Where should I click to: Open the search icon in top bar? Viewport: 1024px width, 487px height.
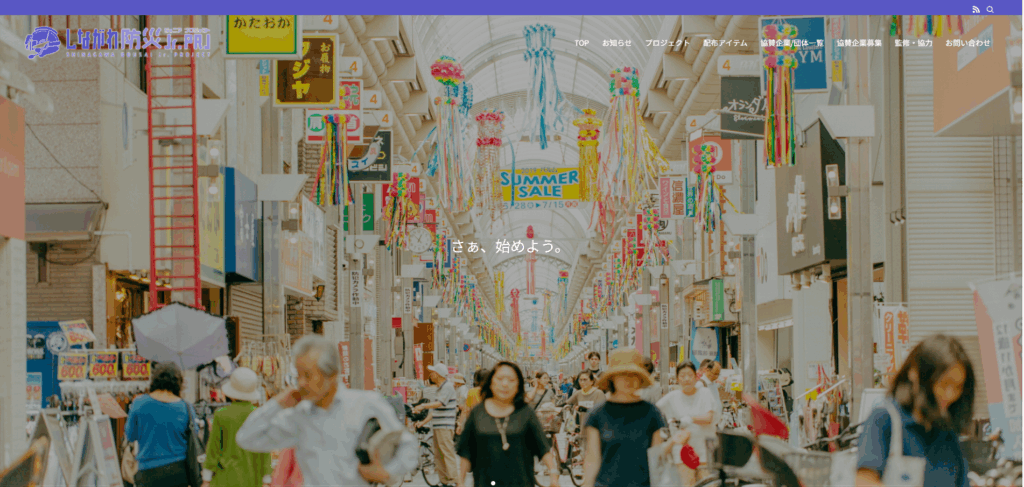tap(990, 9)
